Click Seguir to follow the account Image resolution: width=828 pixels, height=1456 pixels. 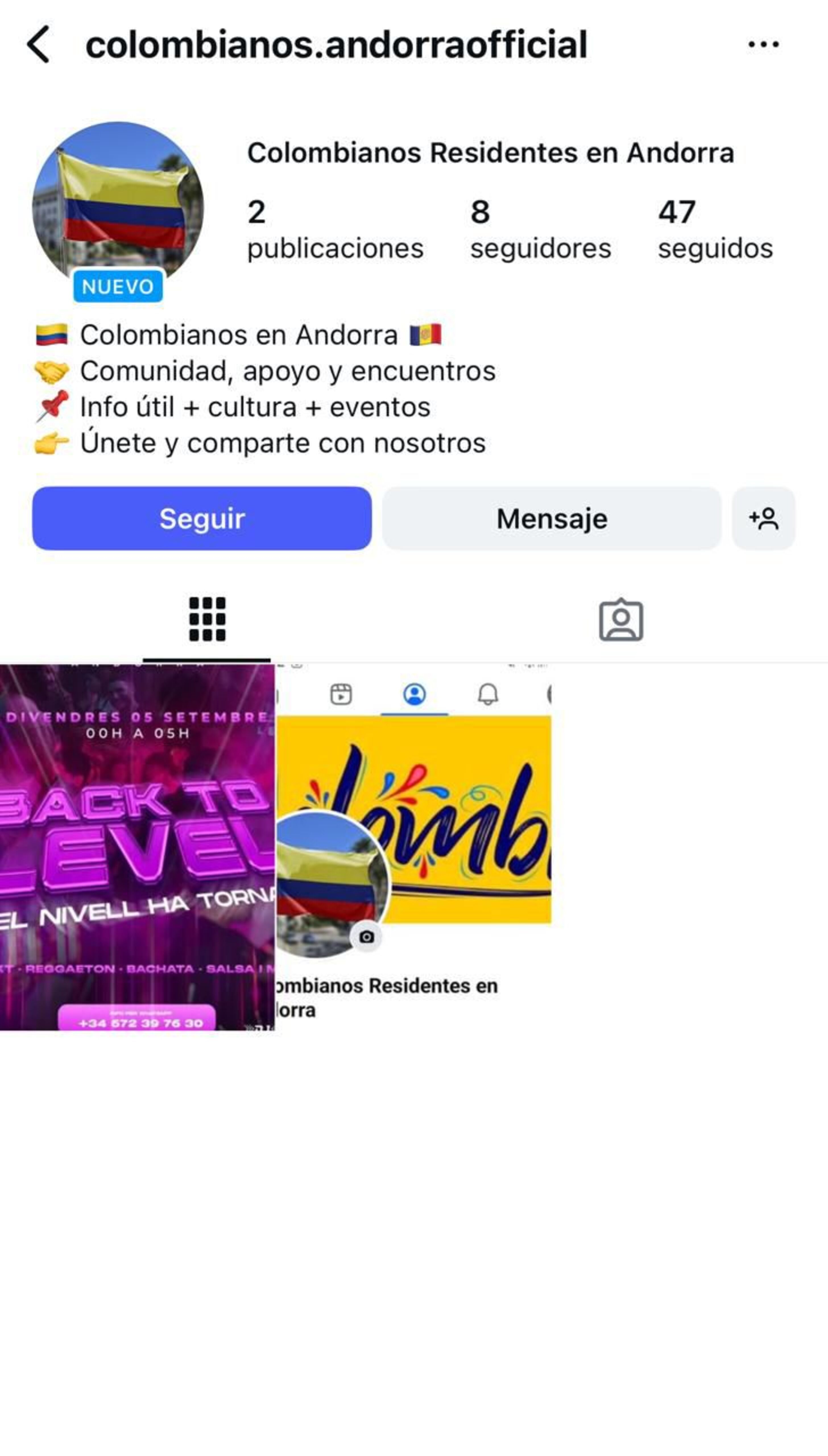click(202, 518)
